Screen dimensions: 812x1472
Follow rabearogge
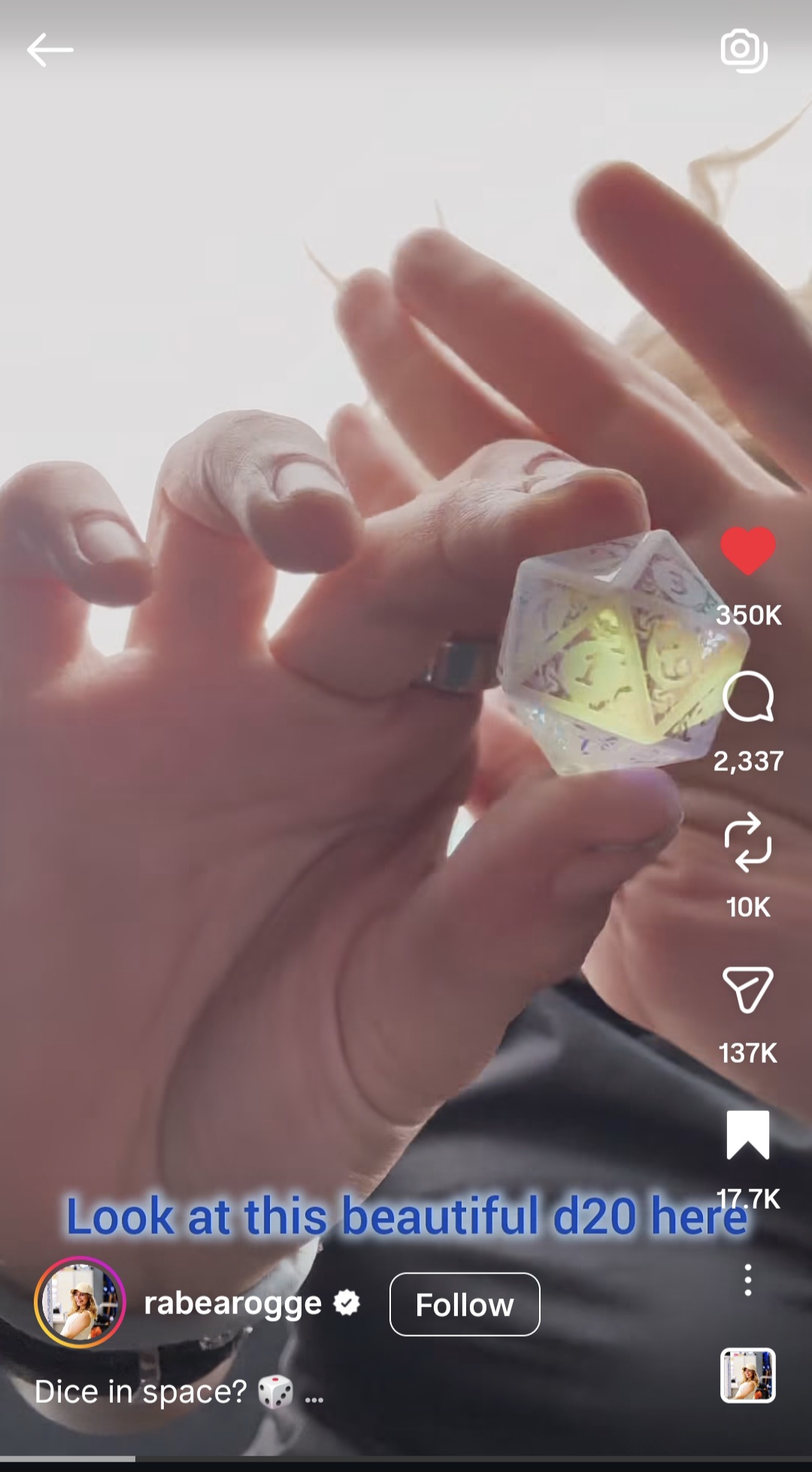click(x=464, y=1304)
